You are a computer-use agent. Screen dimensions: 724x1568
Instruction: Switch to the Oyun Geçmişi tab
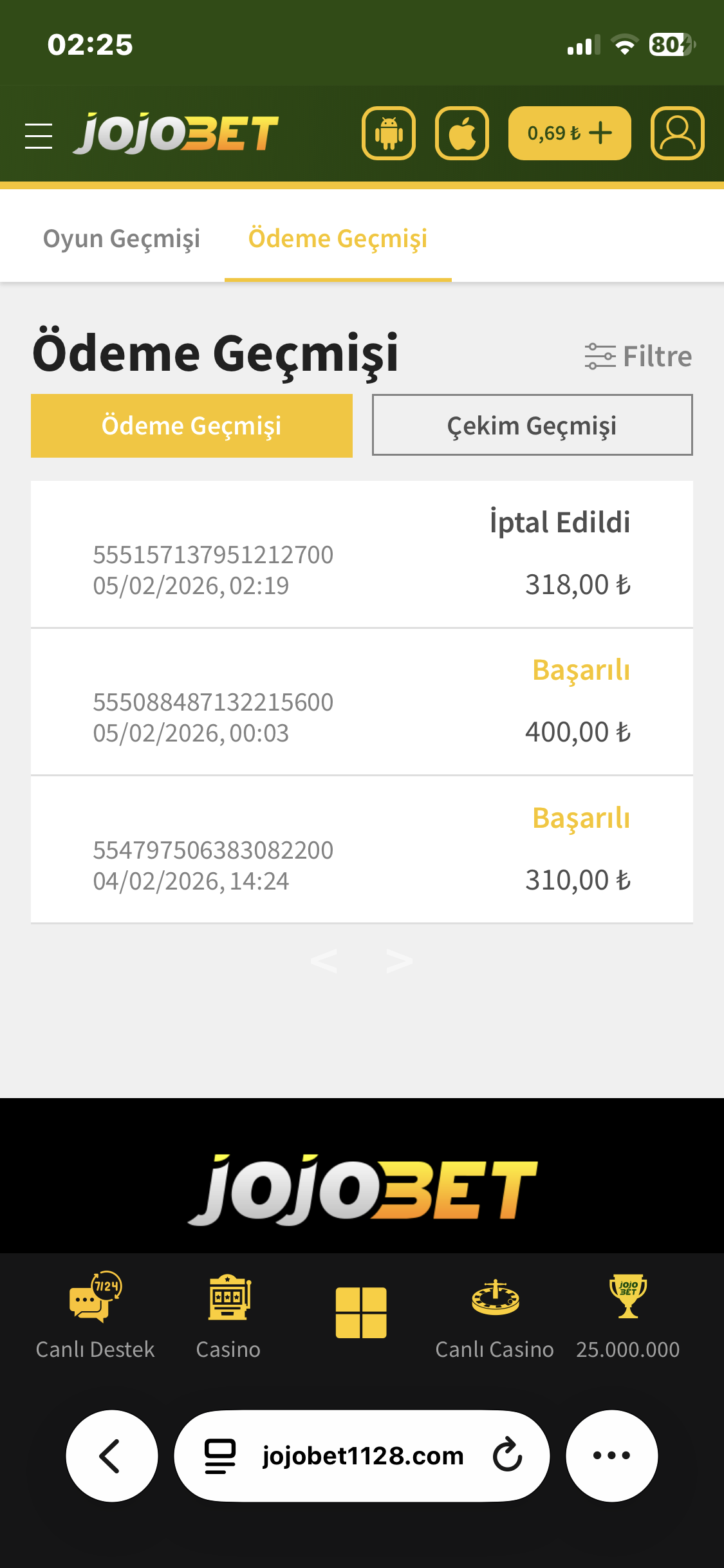tap(122, 238)
